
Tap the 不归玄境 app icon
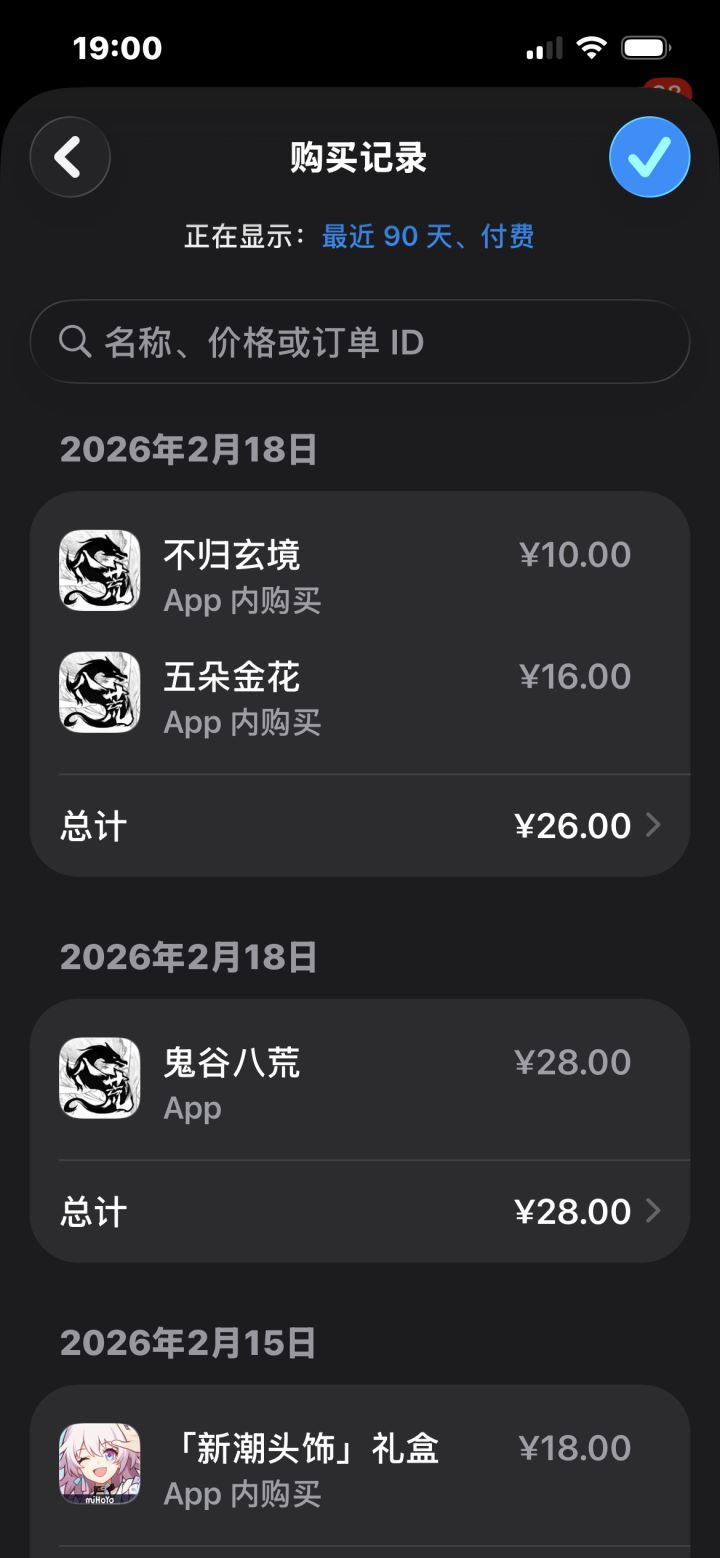point(99,570)
